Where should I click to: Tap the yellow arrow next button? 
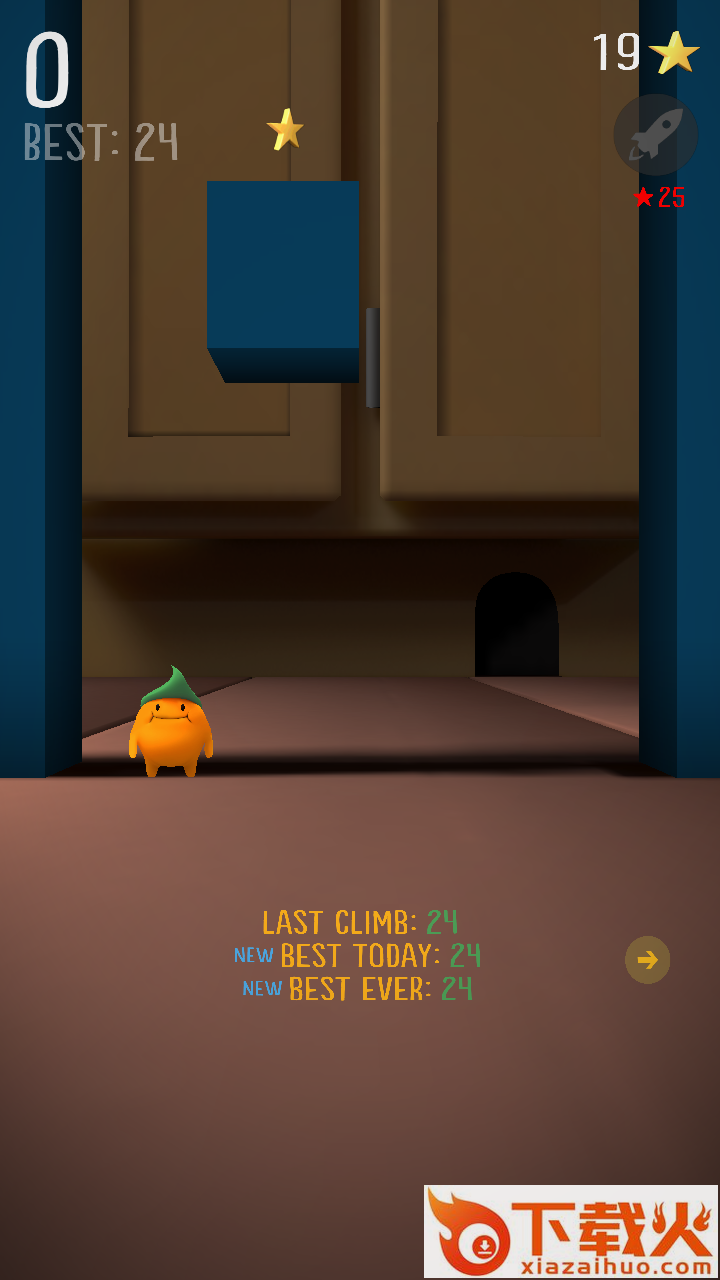[x=647, y=960]
